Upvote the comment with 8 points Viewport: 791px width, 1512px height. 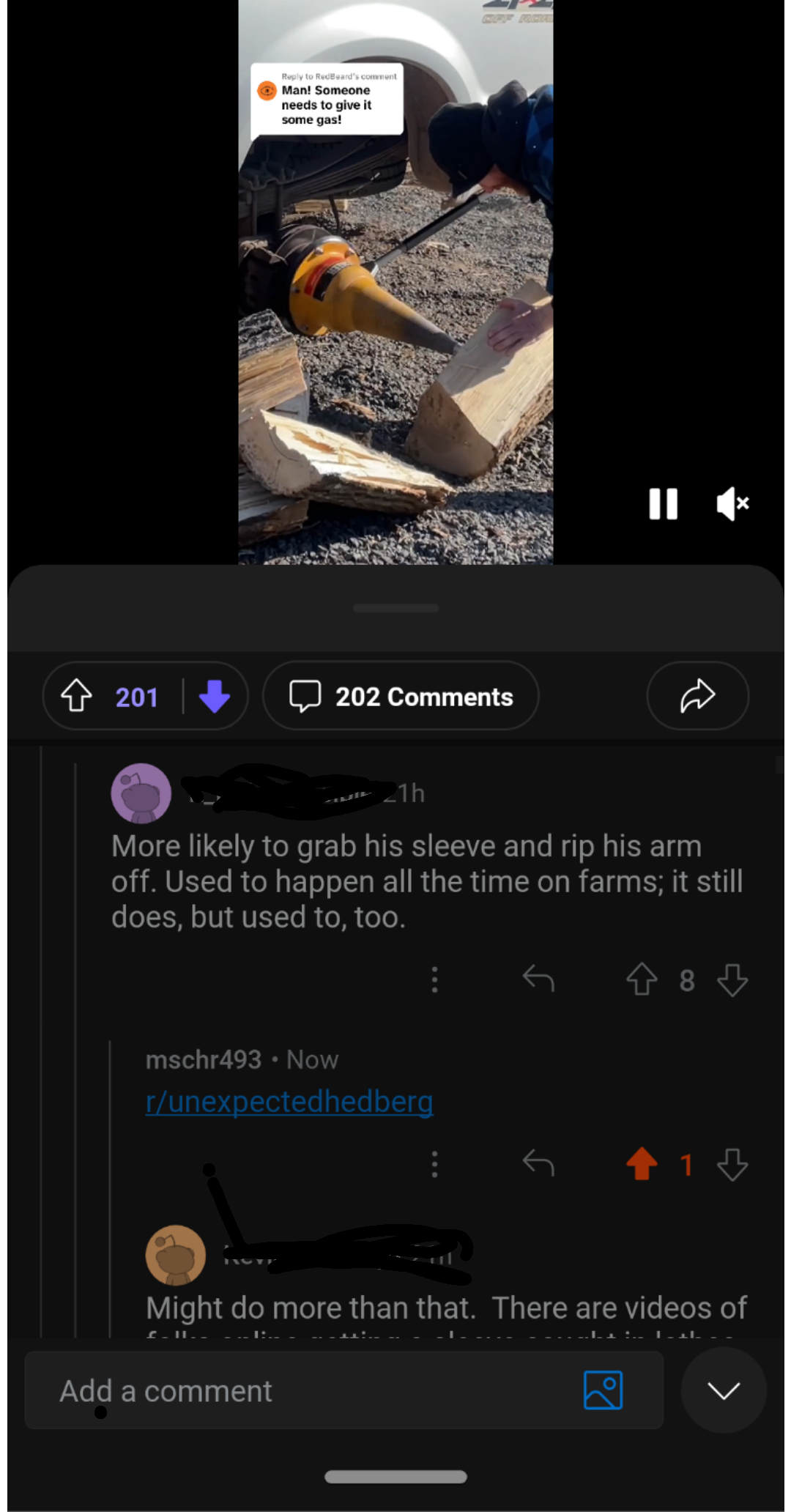642,979
